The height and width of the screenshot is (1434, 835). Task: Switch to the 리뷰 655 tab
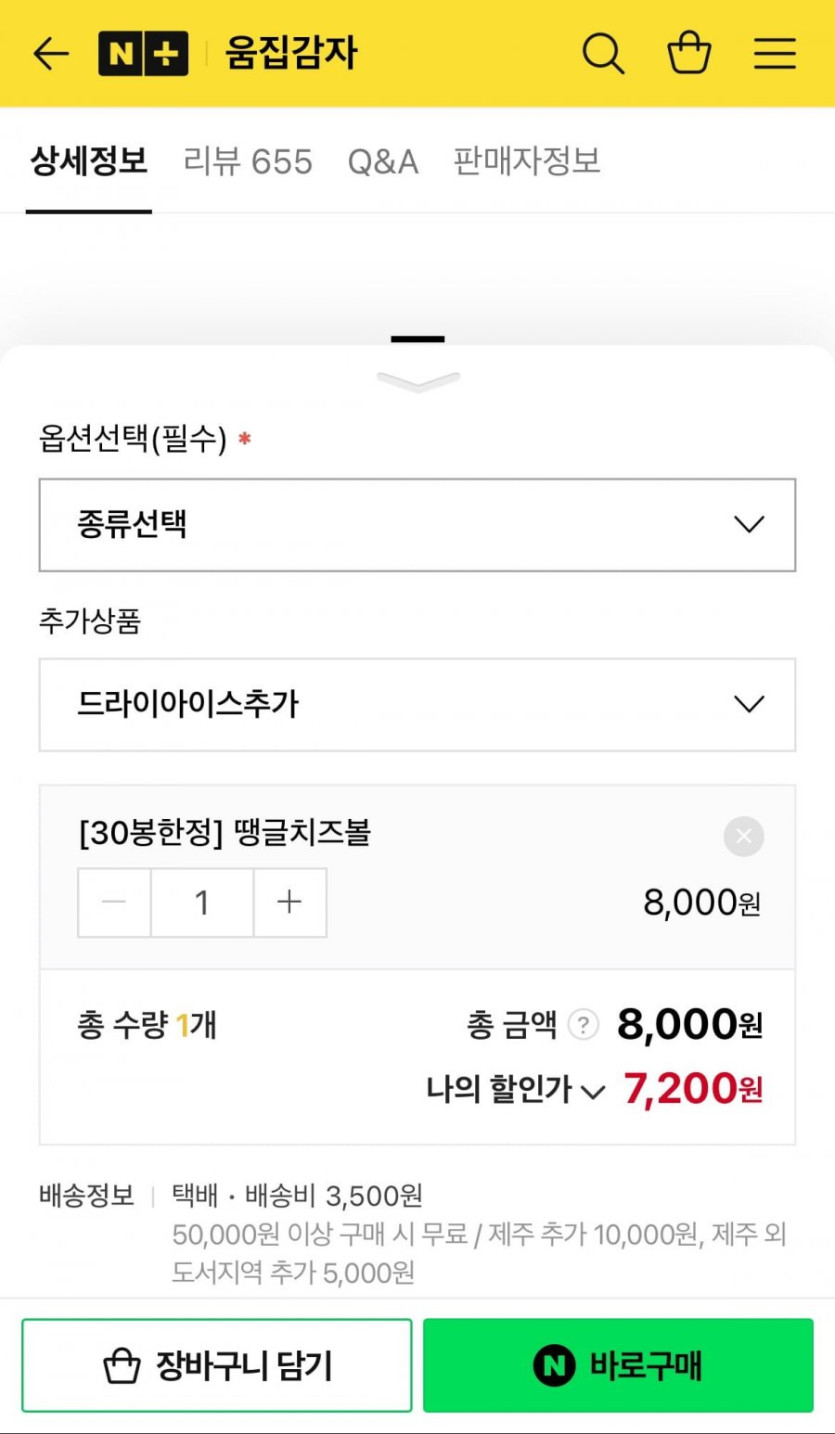click(x=248, y=162)
